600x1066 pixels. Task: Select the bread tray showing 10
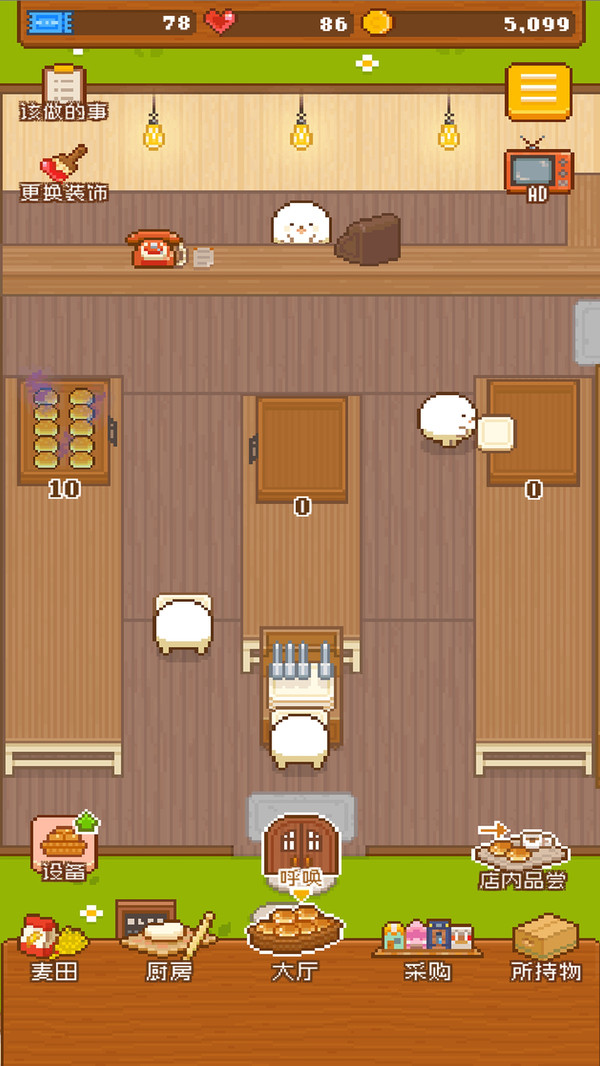[x=64, y=428]
